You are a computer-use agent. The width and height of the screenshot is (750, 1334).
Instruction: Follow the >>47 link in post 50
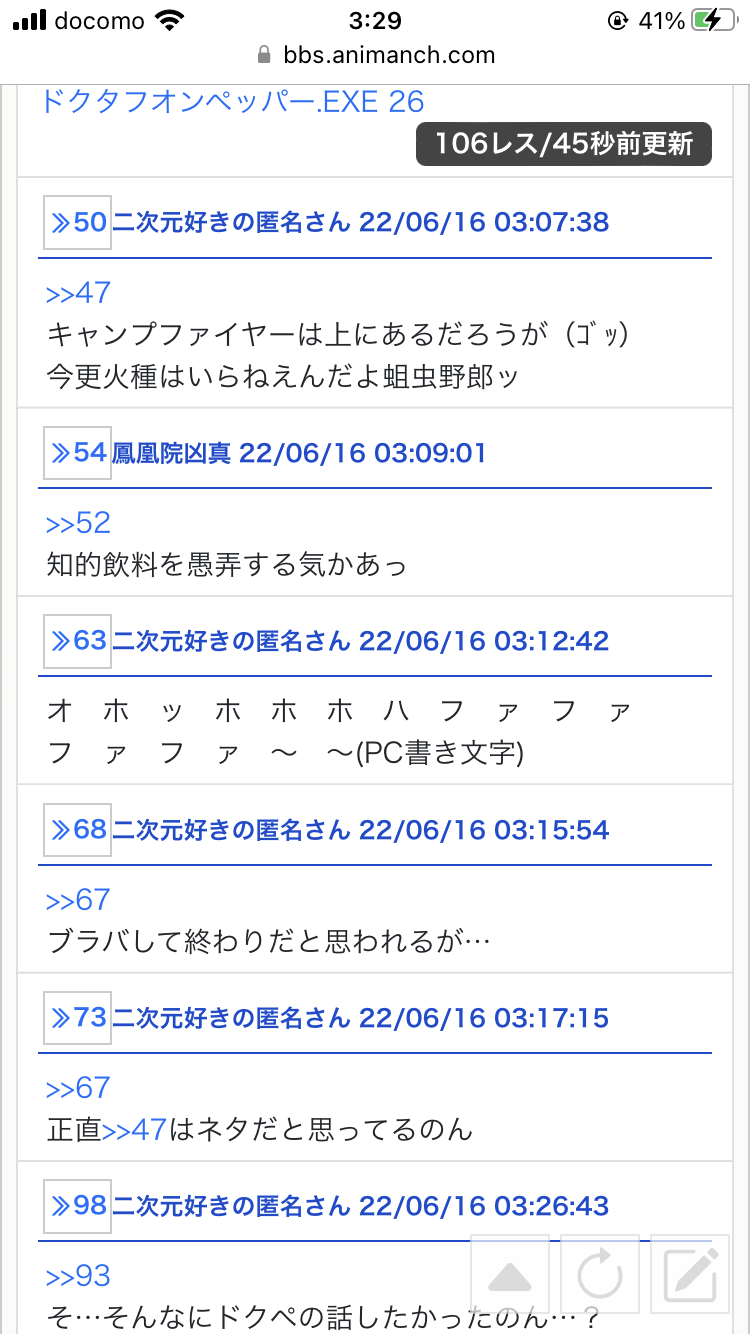point(78,293)
